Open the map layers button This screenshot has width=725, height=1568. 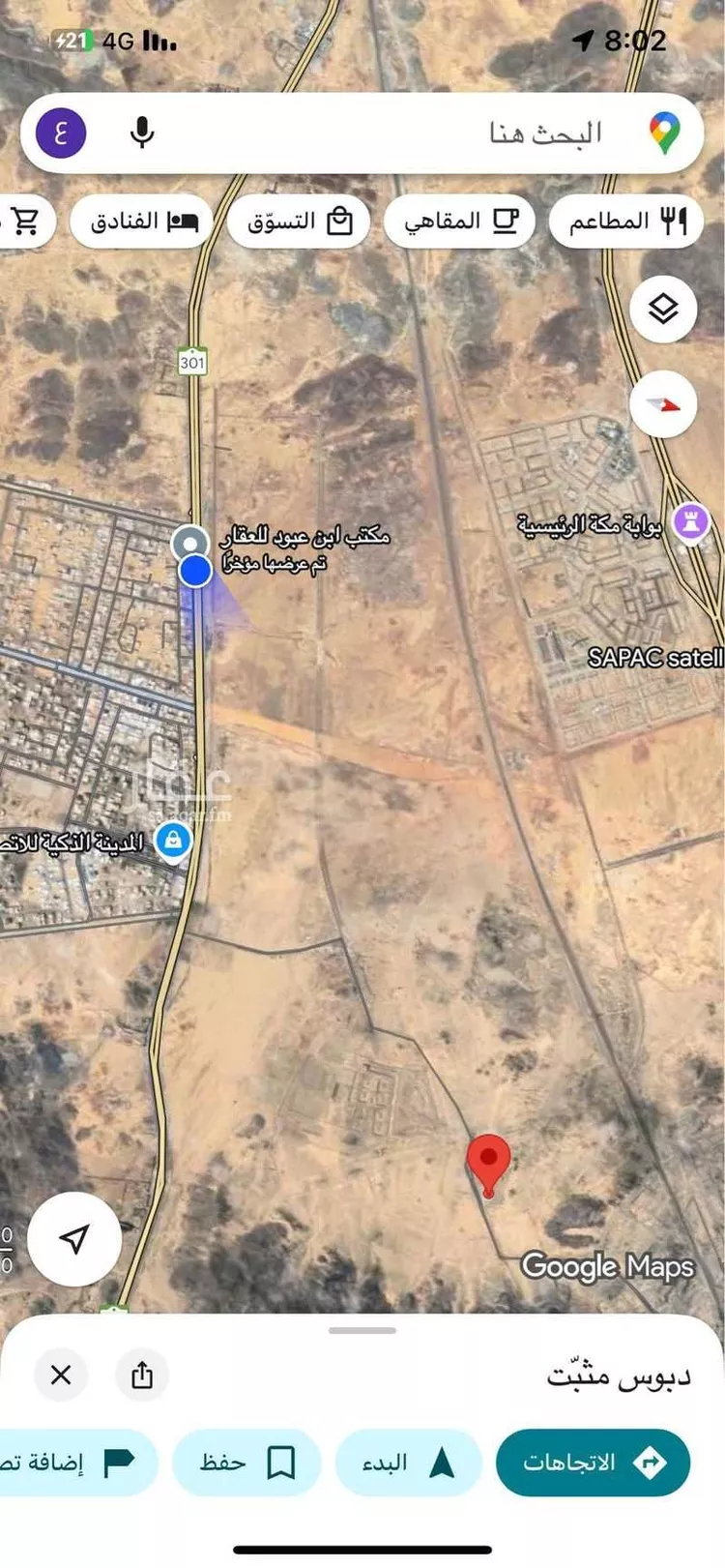click(x=663, y=310)
